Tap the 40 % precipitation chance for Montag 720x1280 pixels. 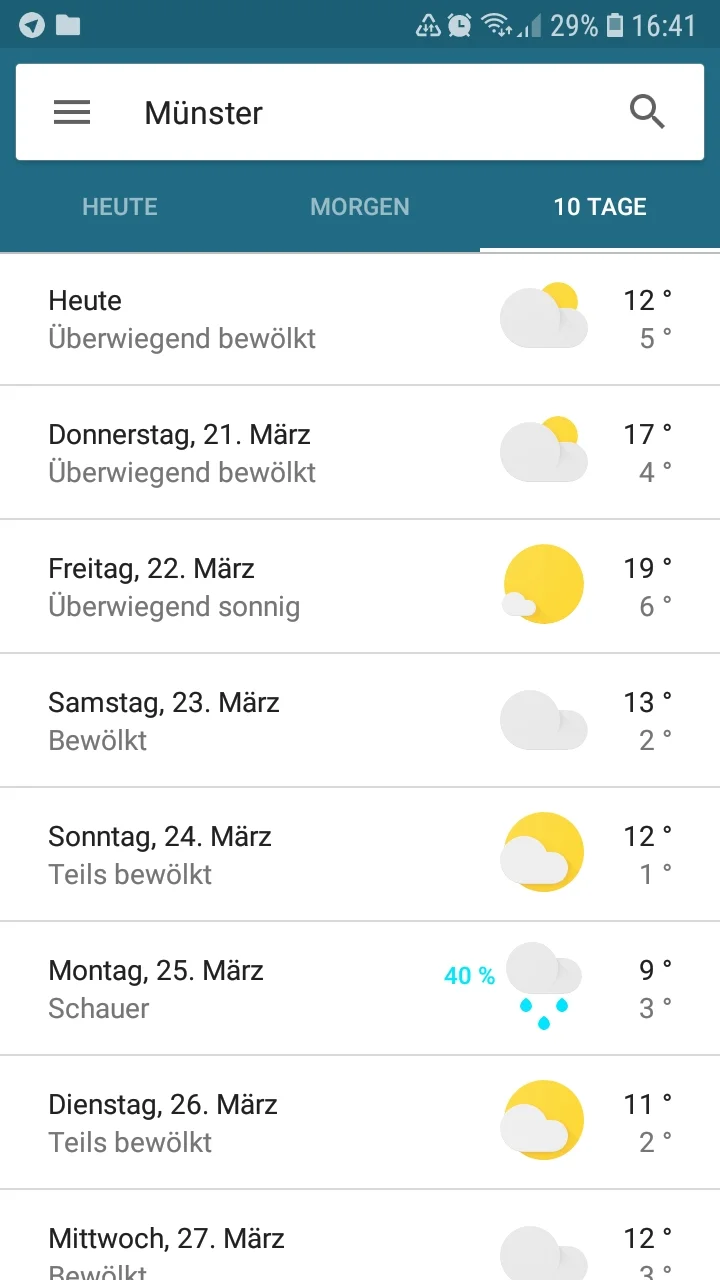tap(467, 976)
